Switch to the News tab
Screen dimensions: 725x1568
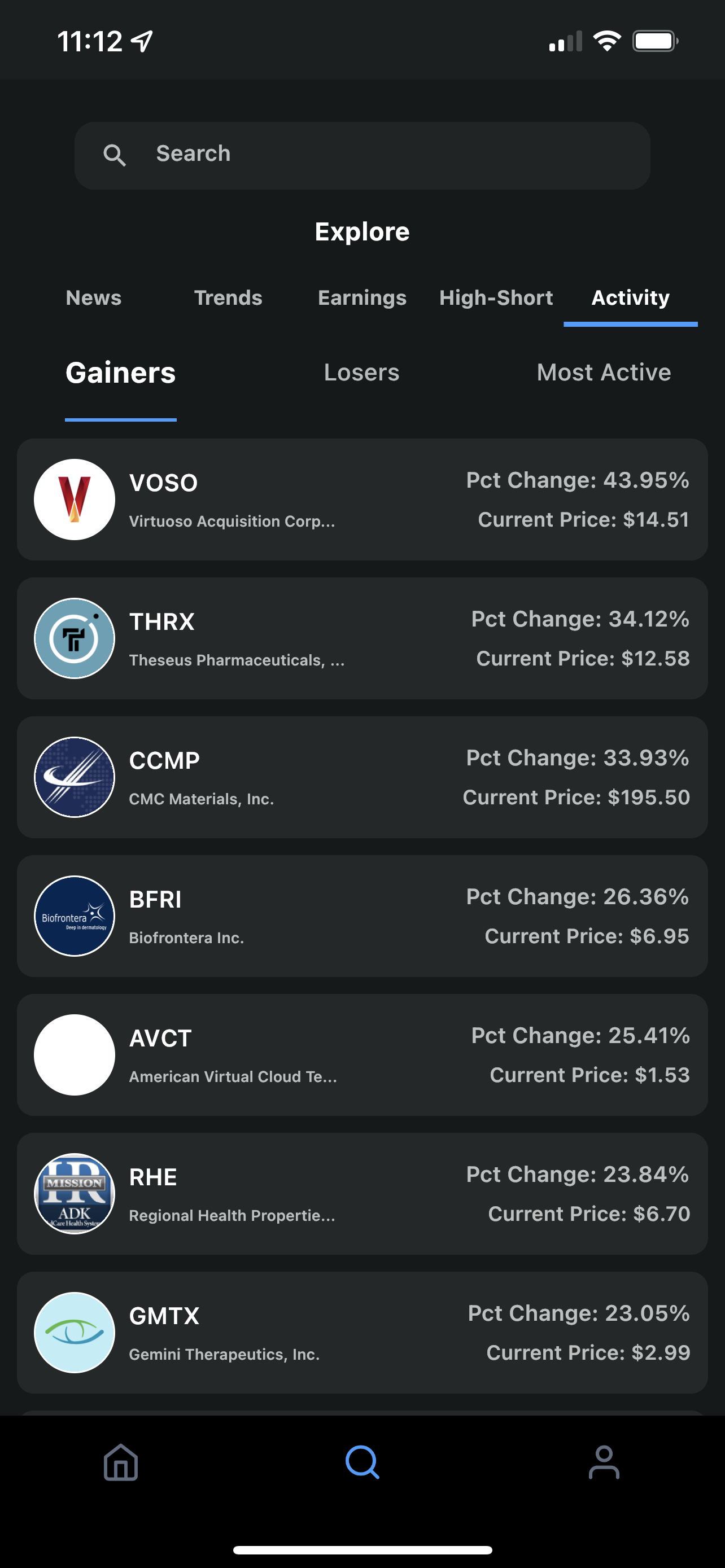pos(94,297)
